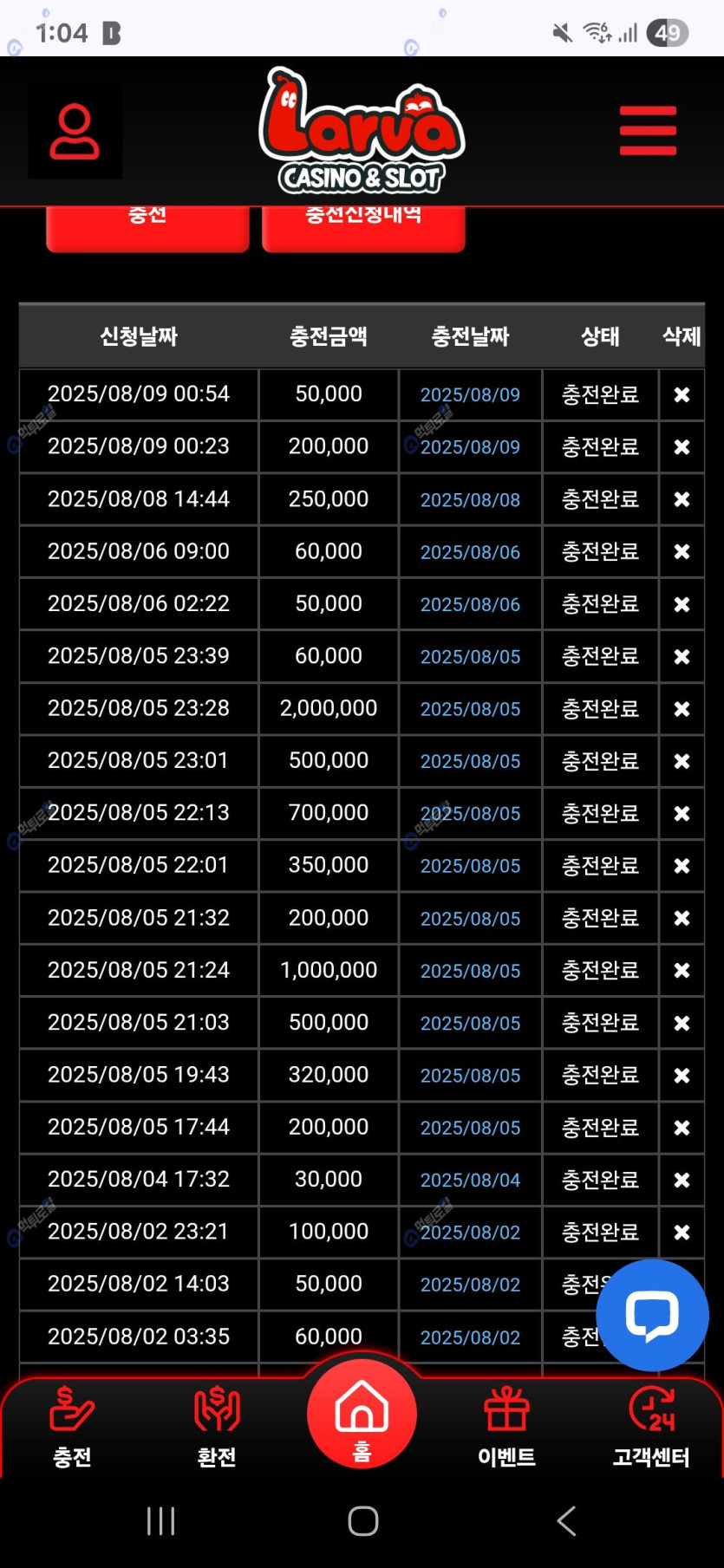
Task: Open recent apps from the navigation bar
Action: tap(161, 1520)
